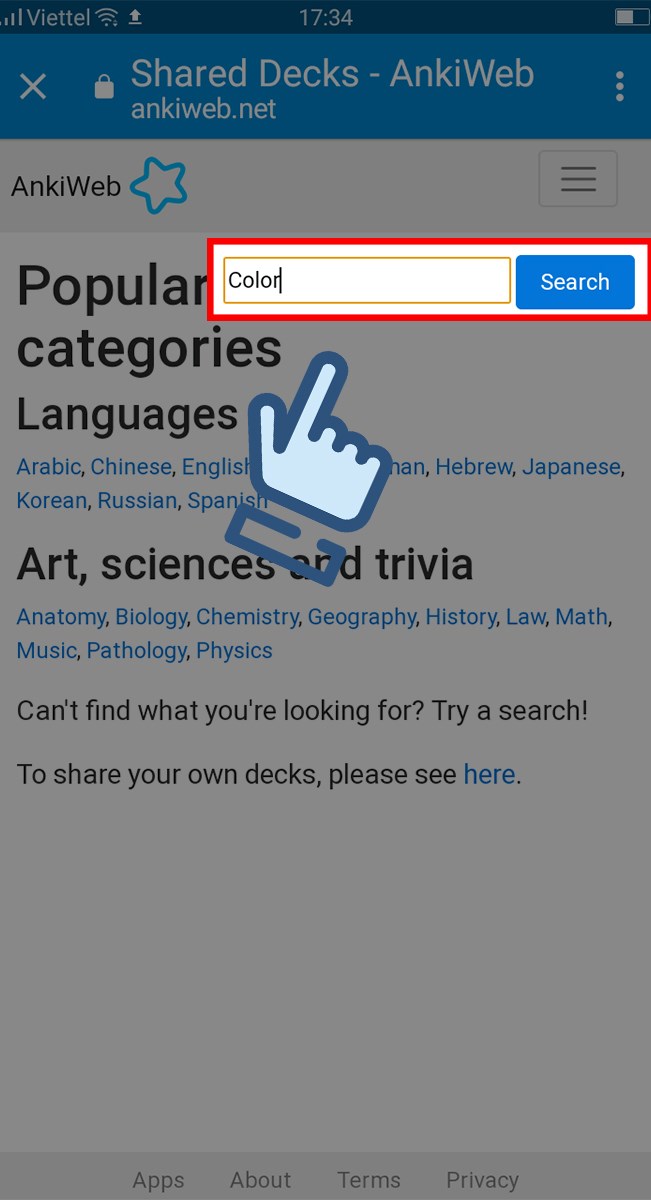Browse the Anatomy category
This screenshot has width=651, height=1200.
61,617
